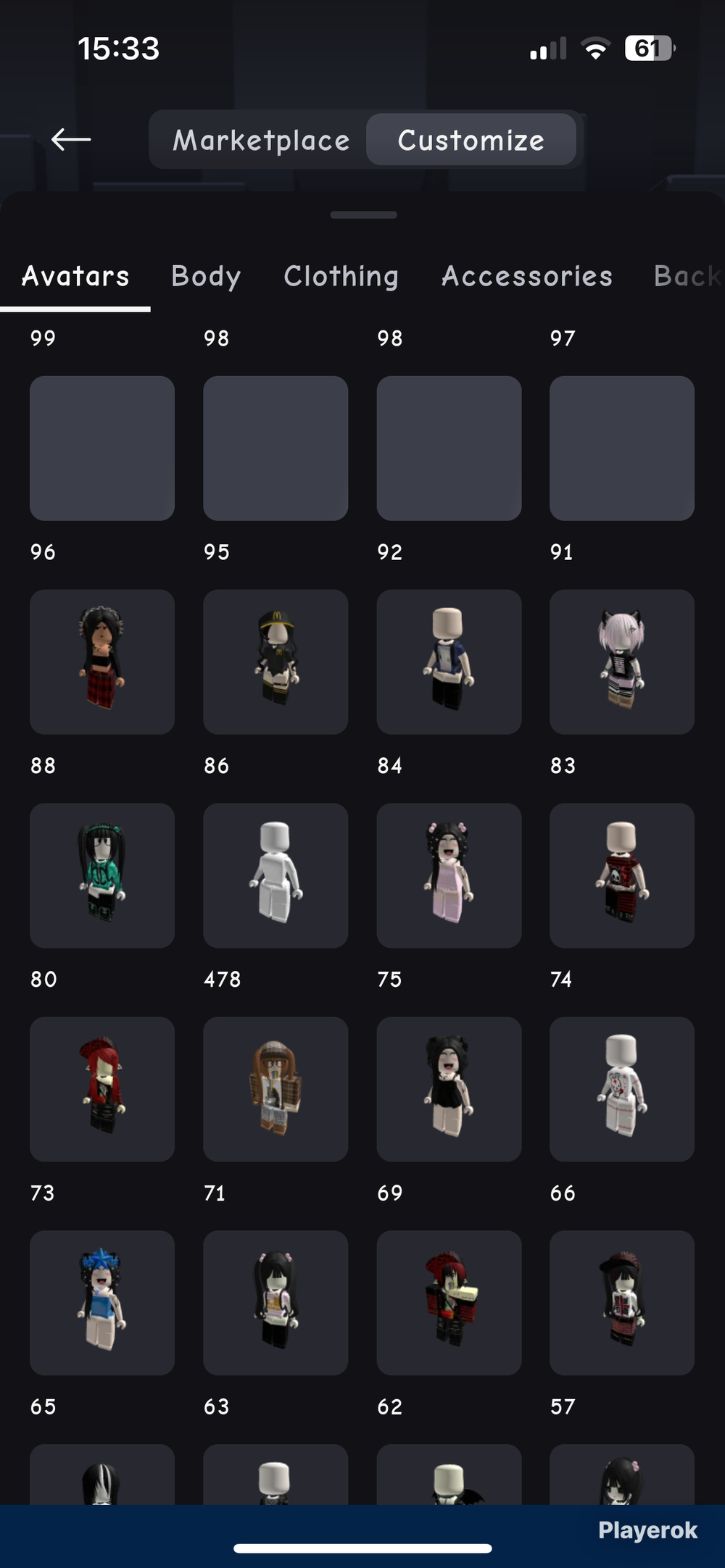Go back using the arrow icon
Viewport: 725px width, 1568px height.
(71, 139)
